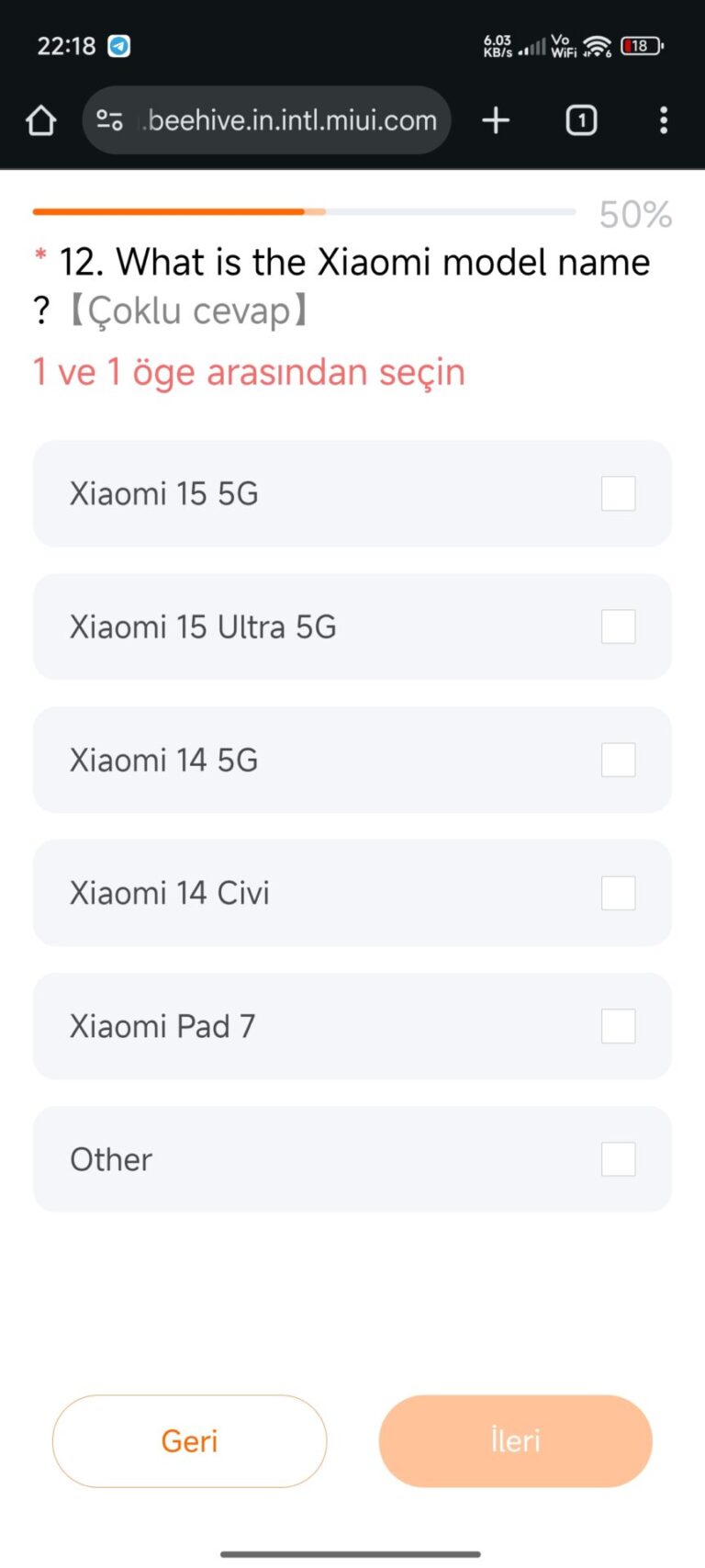The image size is (705, 1568).
Task: Check the Xiaomi 14 Civi option
Action: click(x=618, y=892)
